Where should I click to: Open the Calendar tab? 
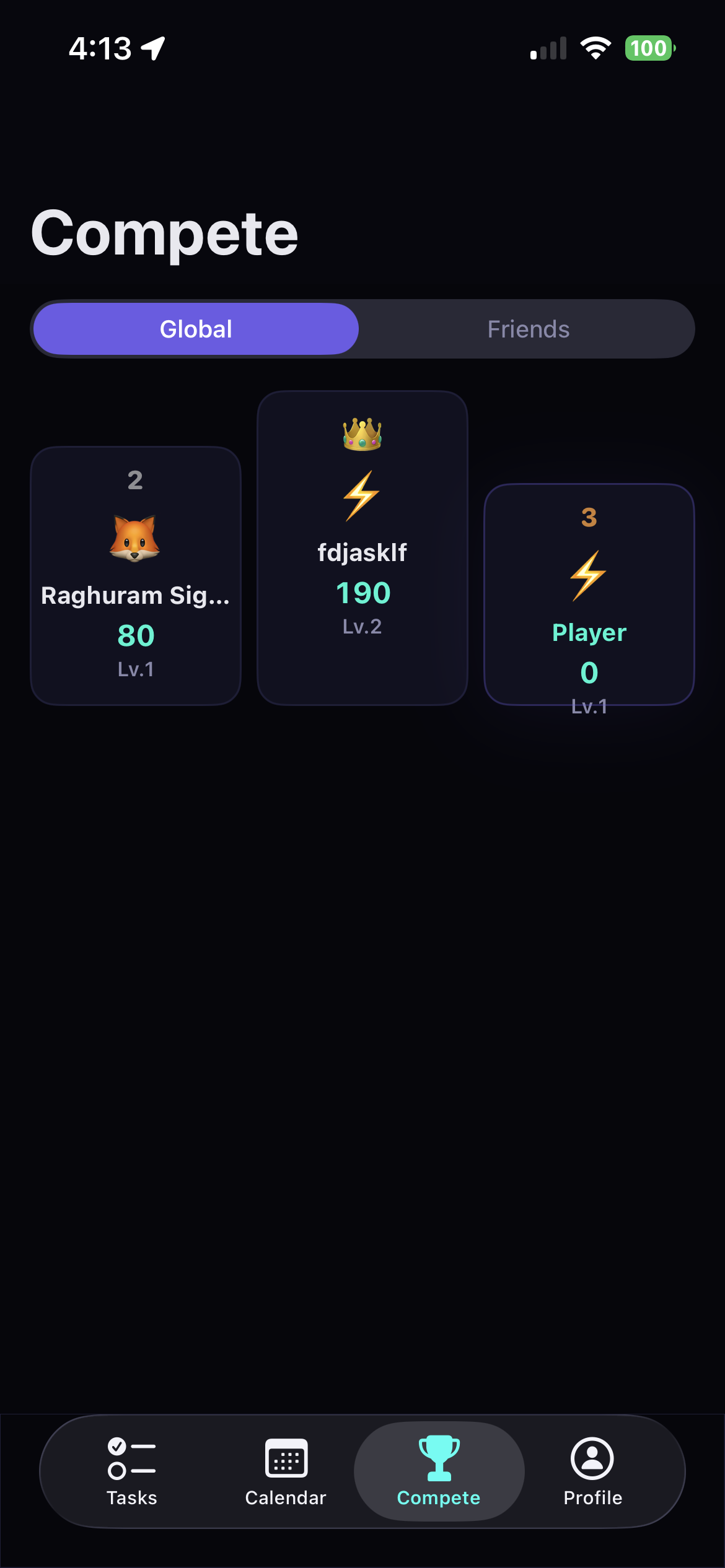point(286,1471)
